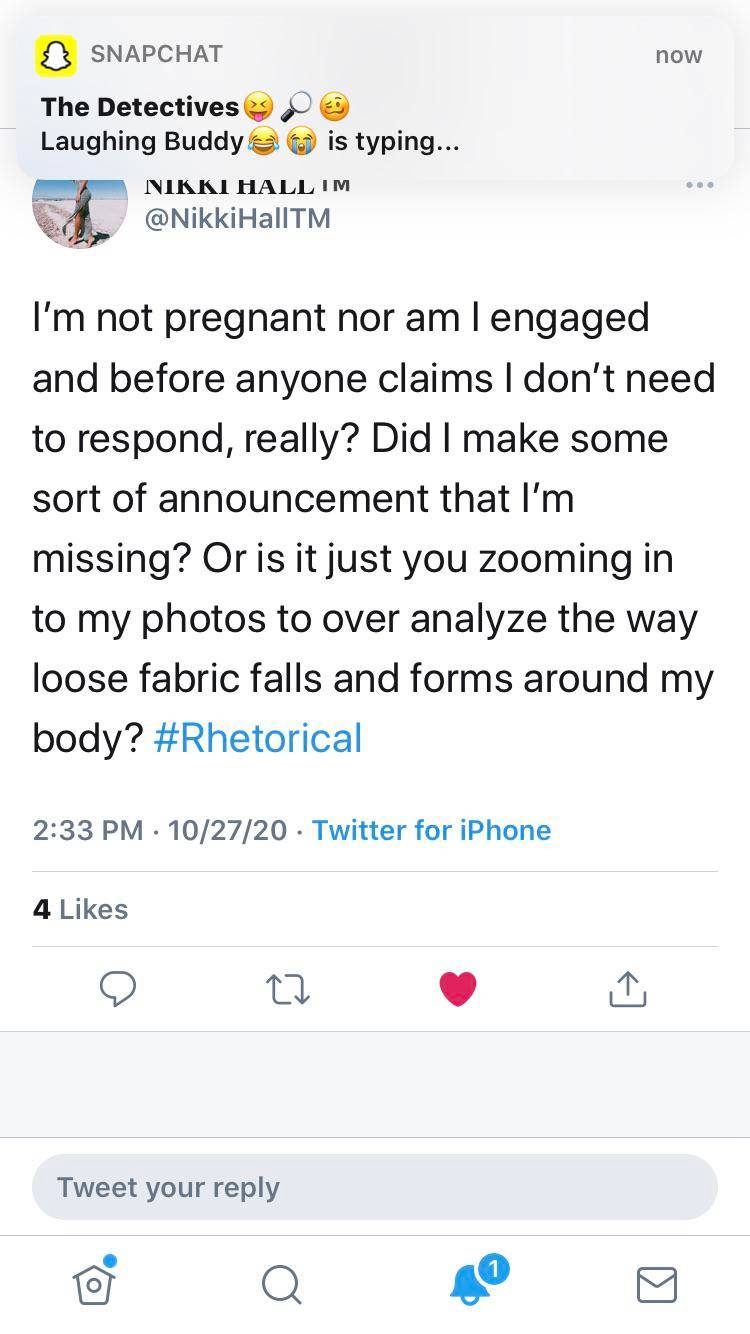Tap the Tweet your reply field
Image resolution: width=750 pixels, height=1334 pixels.
375,1187
